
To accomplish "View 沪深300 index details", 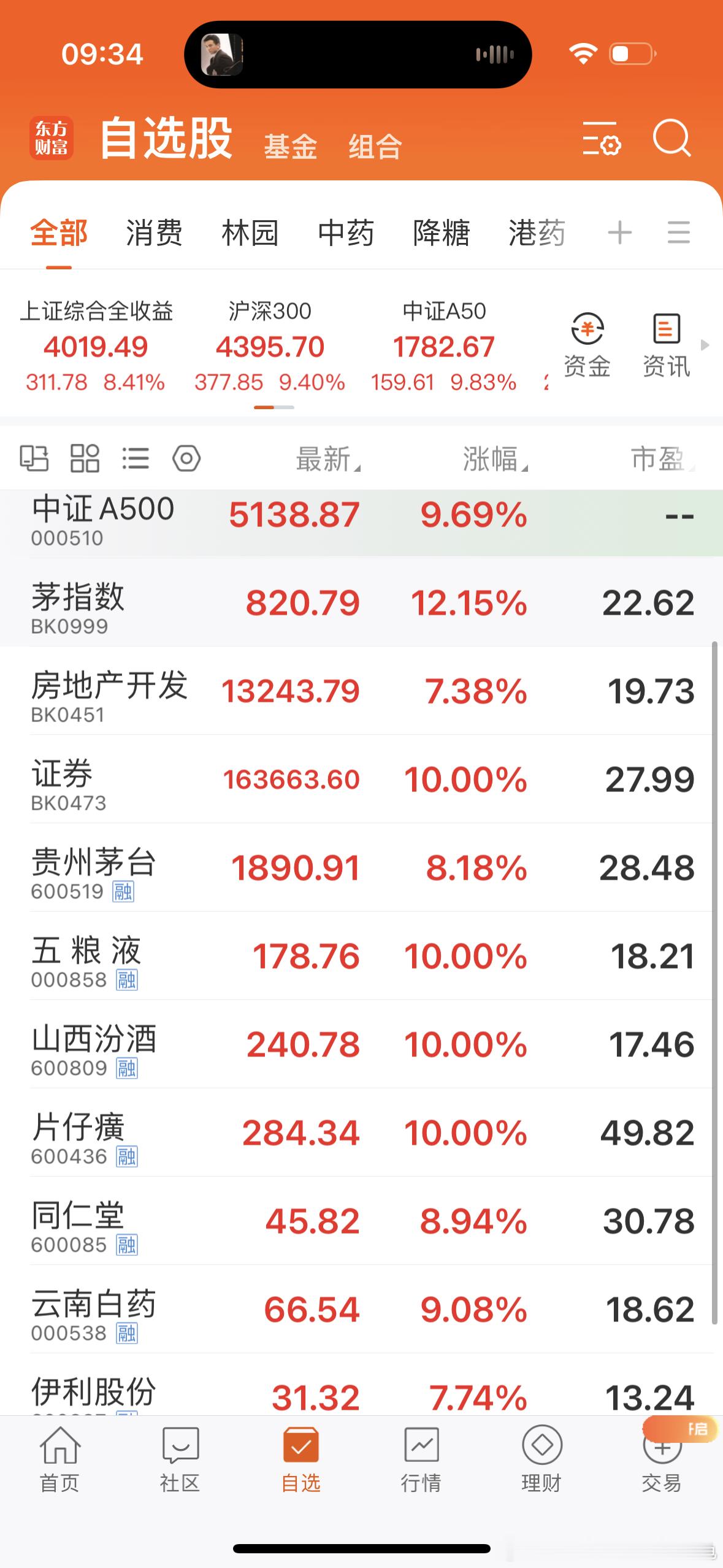I will pyautogui.click(x=270, y=346).
